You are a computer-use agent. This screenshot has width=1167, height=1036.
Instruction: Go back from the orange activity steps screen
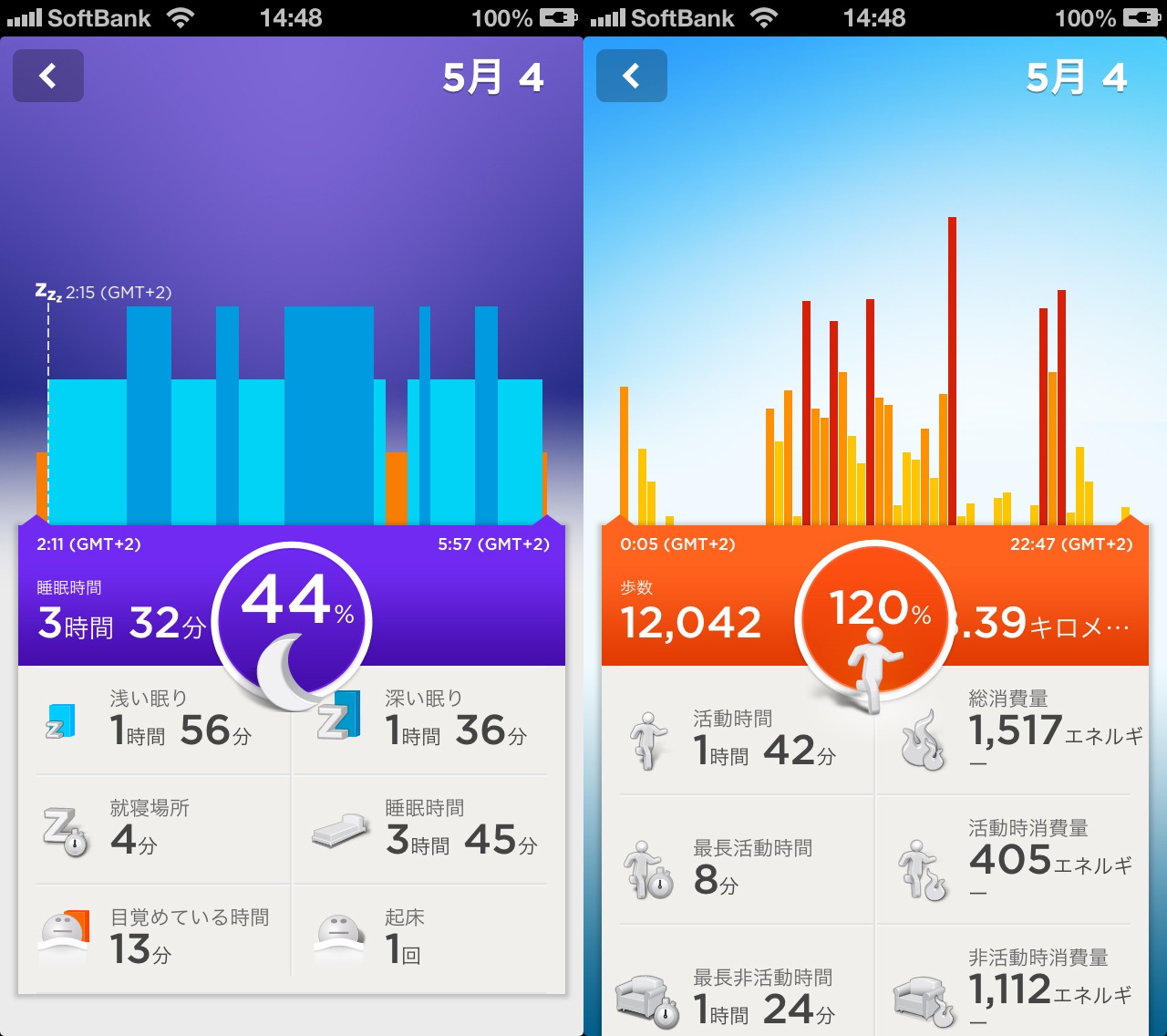631,76
